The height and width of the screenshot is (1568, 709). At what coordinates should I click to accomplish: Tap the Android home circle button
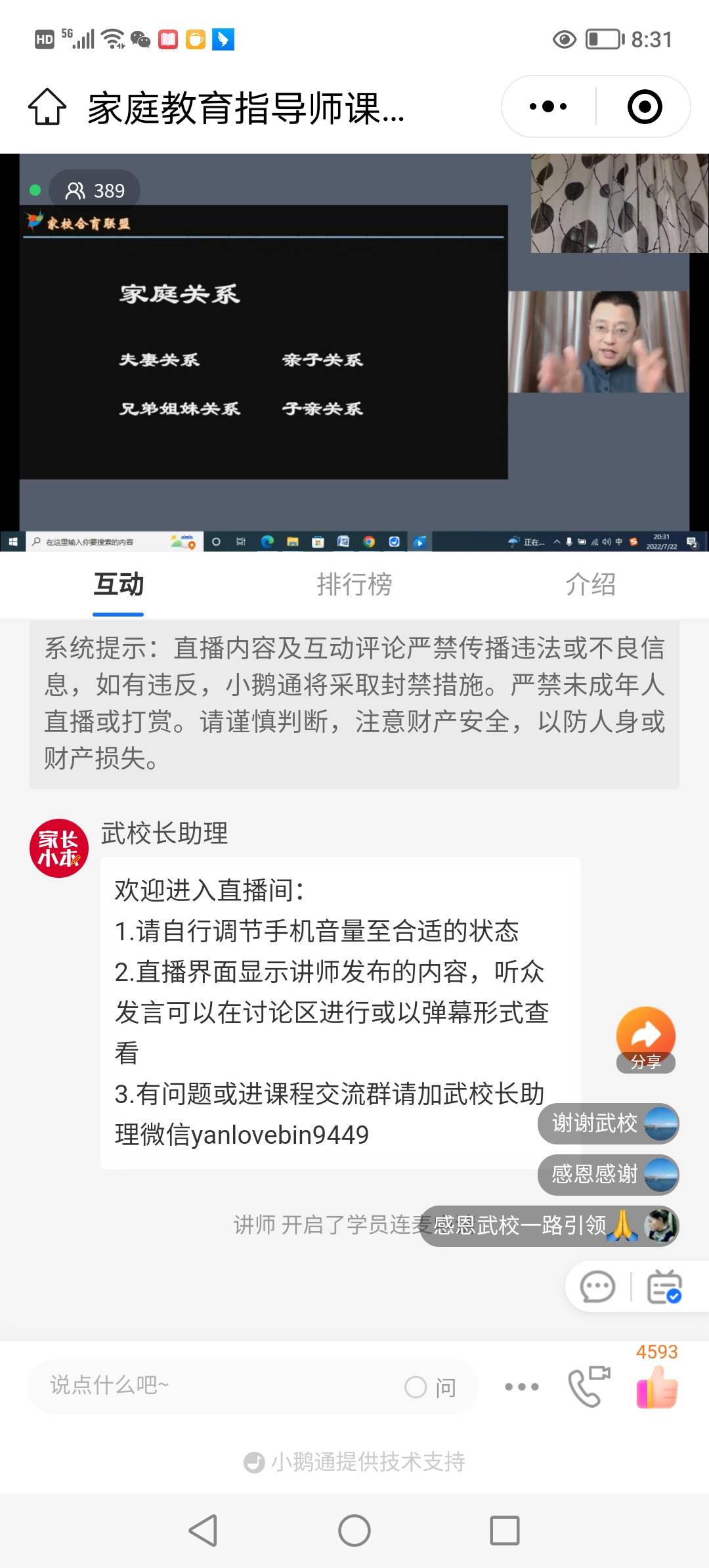pyautogui.click(x=354, y=1530)
